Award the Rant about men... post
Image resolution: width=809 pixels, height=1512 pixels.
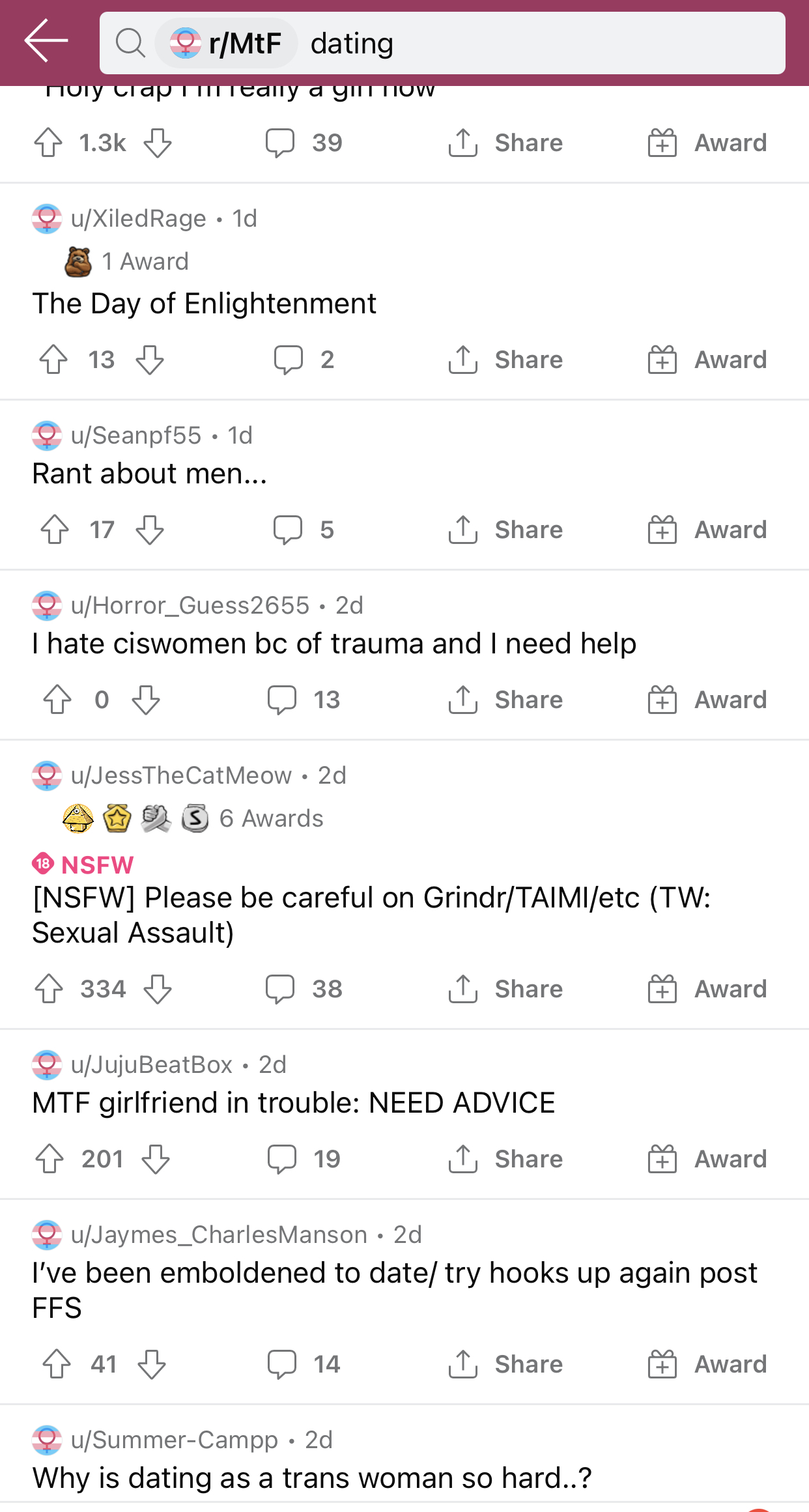[x=707, y=530]
